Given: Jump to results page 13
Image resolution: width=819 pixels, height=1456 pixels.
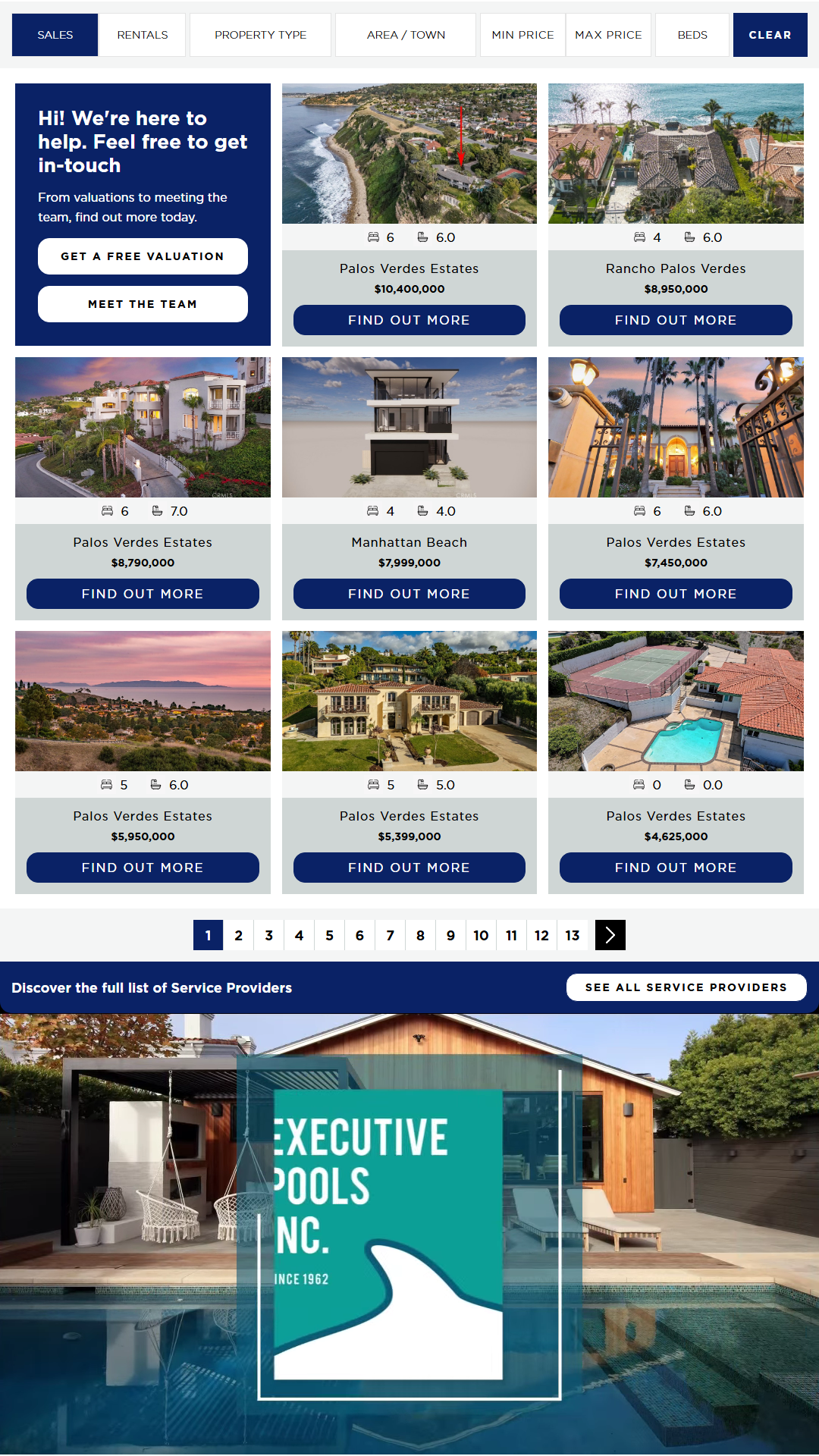Looking at the screenshot, I should tap(573, 935).
